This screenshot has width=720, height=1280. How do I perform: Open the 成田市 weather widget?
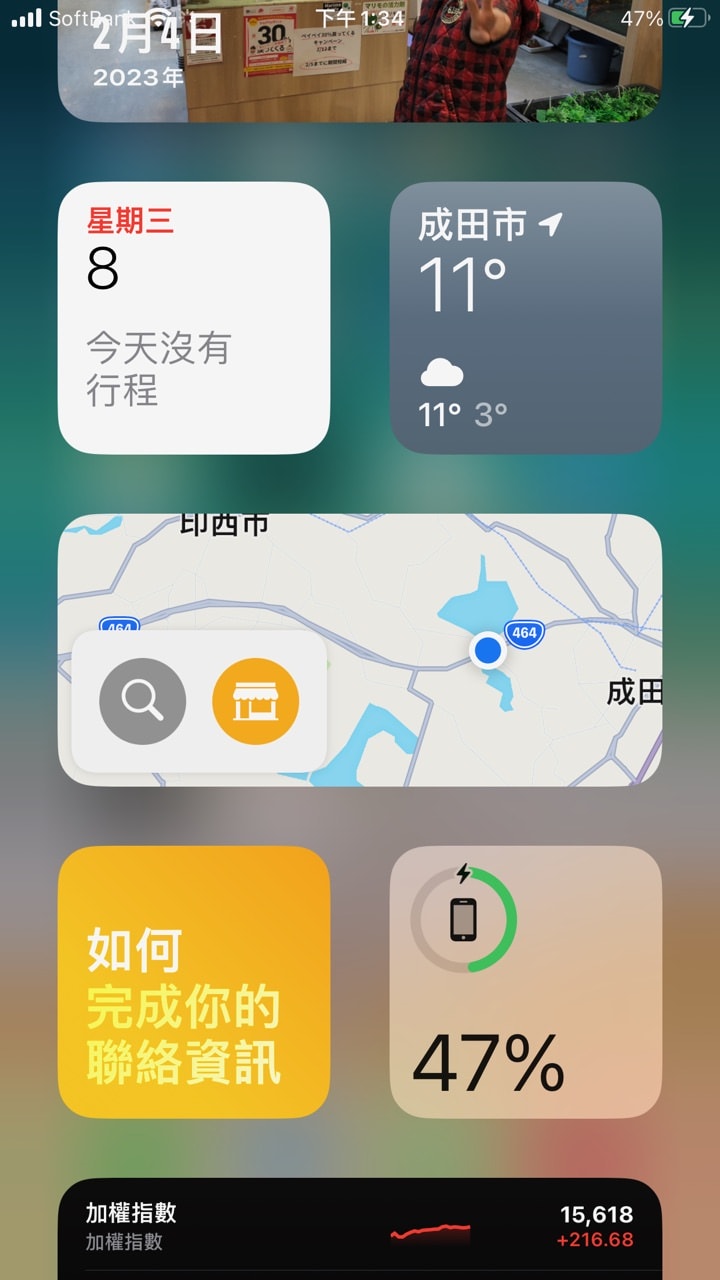tap(525, 318)
